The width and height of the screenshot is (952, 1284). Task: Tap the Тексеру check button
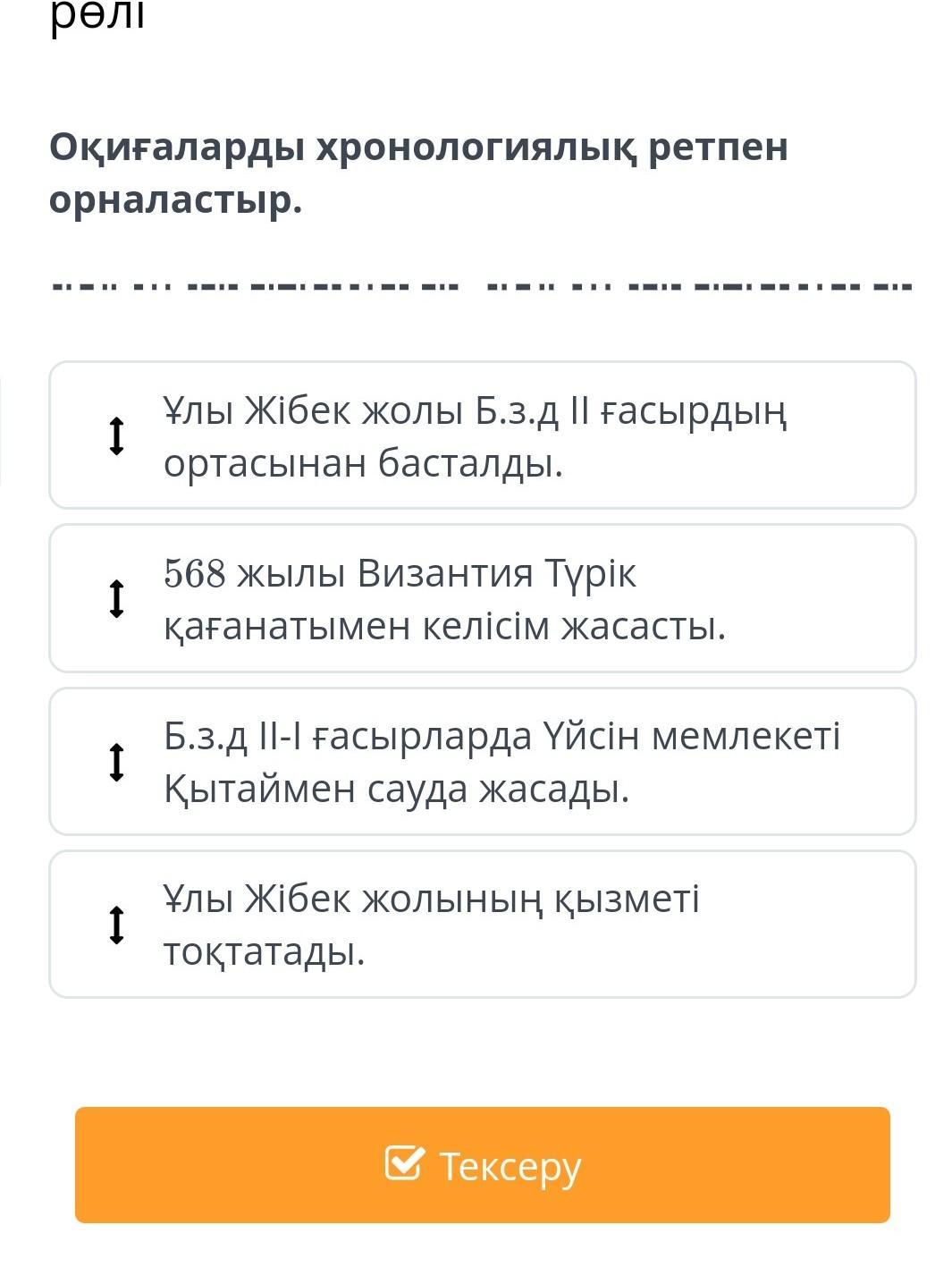[x=482, y=1164]
